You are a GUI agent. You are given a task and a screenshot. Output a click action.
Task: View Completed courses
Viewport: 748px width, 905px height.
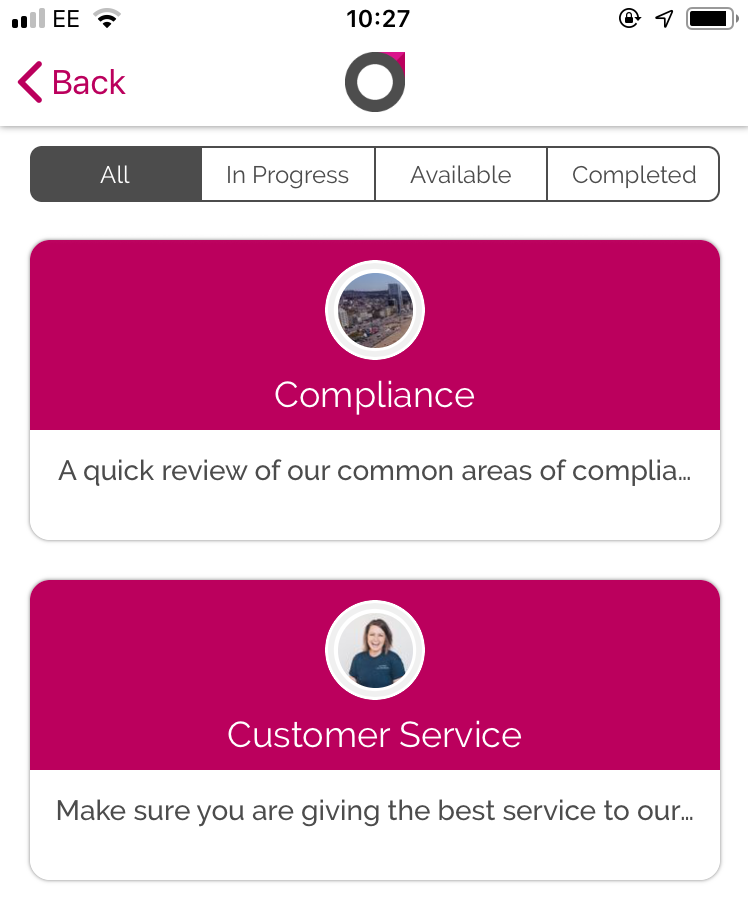click(x=633, y=175)
